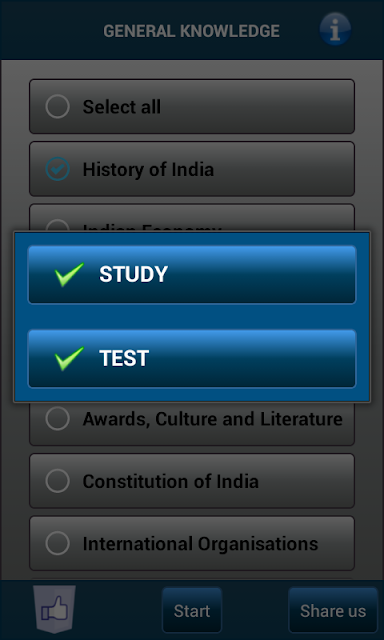The image size is (384, 640).
Task: Hit the Start button
Action: 192,610
